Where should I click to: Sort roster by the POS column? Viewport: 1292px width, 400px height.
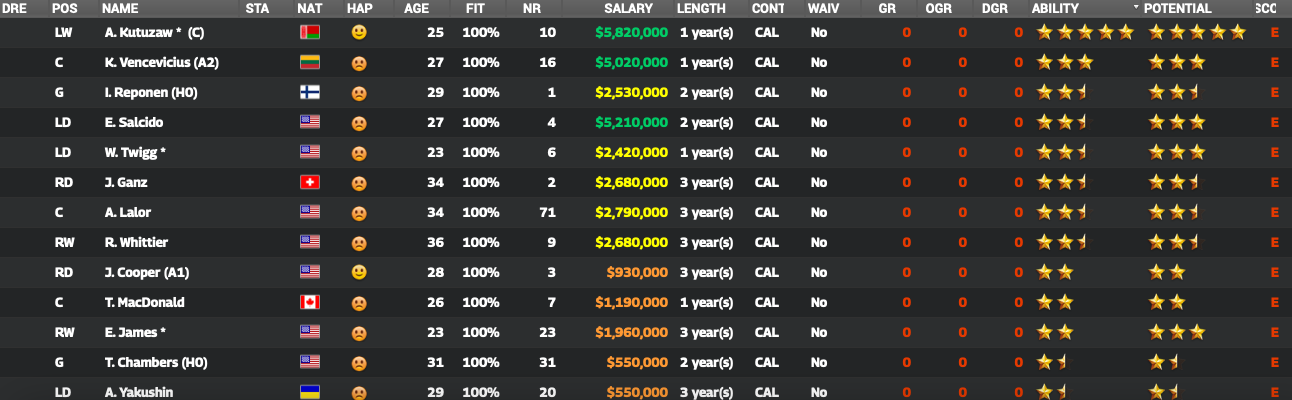64,8
